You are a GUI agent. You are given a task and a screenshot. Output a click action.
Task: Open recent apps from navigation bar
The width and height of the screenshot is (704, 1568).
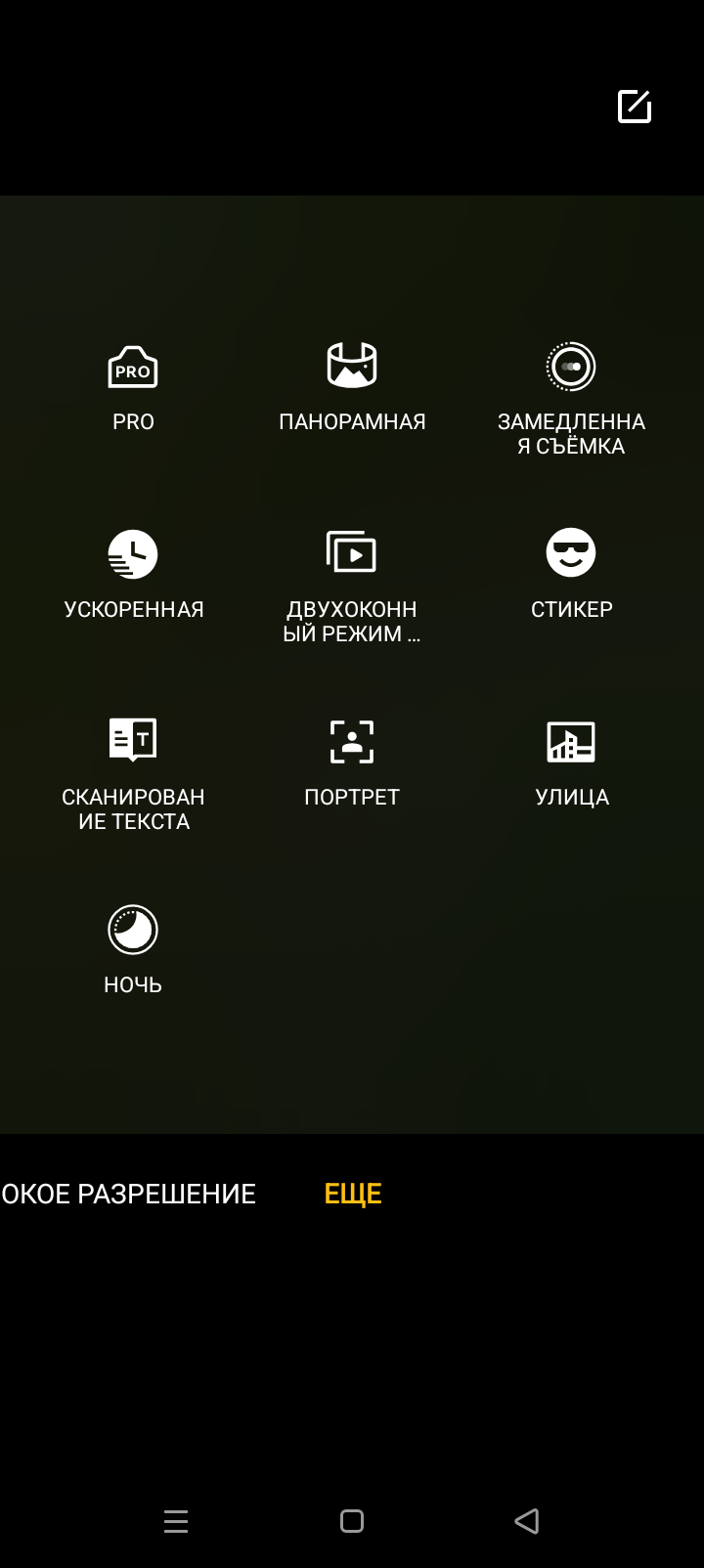(x=176, y=1521)
